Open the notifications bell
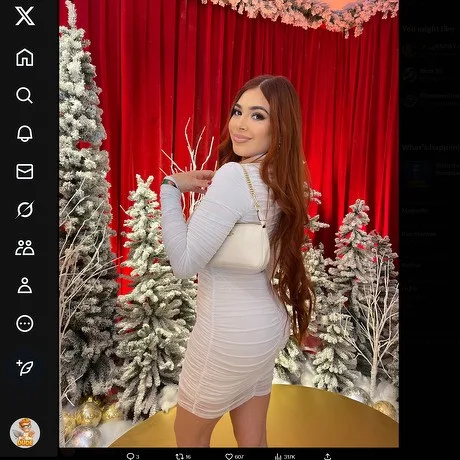 [25, 133]
